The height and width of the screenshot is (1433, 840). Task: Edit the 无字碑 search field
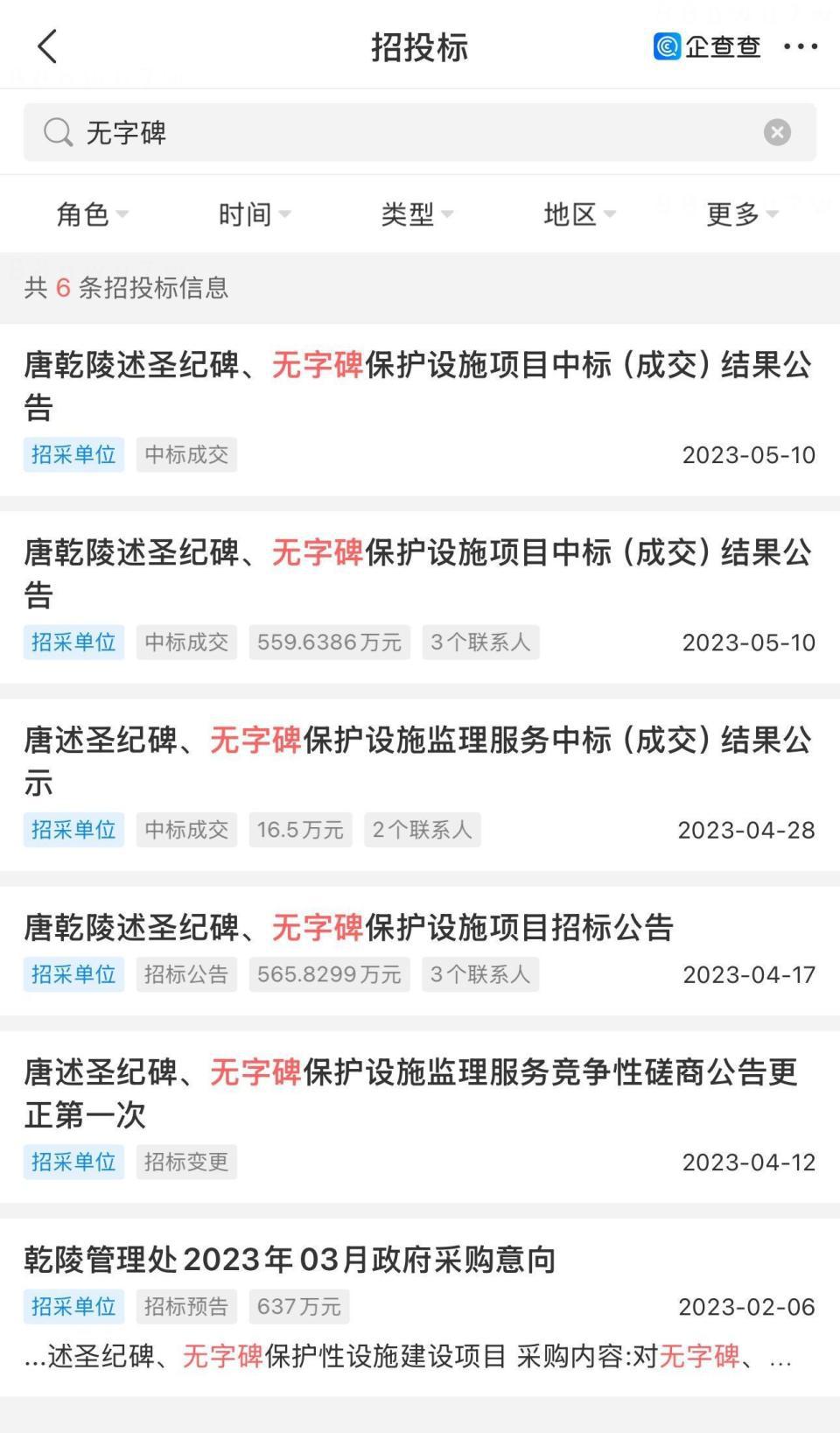click(394, 133)
